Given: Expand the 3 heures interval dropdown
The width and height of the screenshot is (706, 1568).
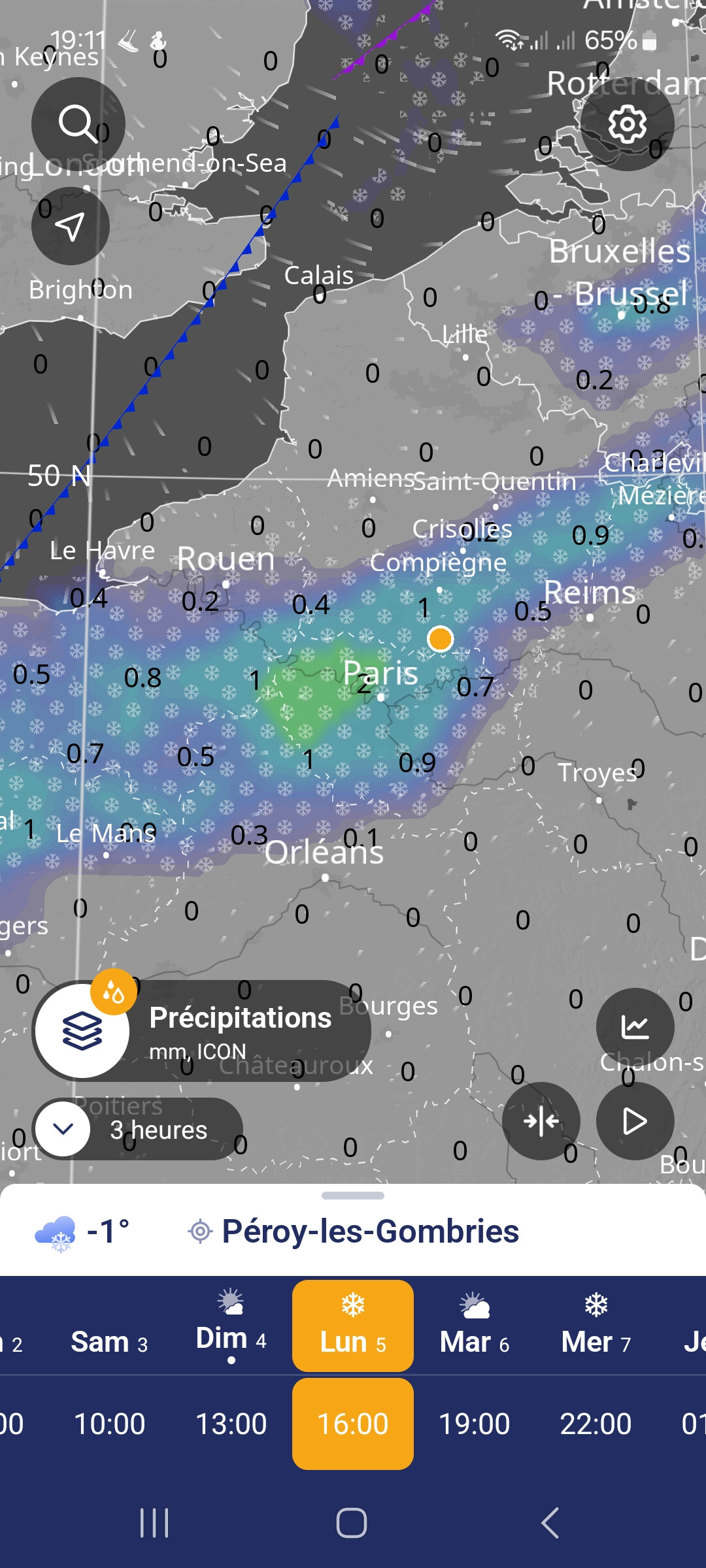Looking at the screenshot, I should (x=63, y=1128).
